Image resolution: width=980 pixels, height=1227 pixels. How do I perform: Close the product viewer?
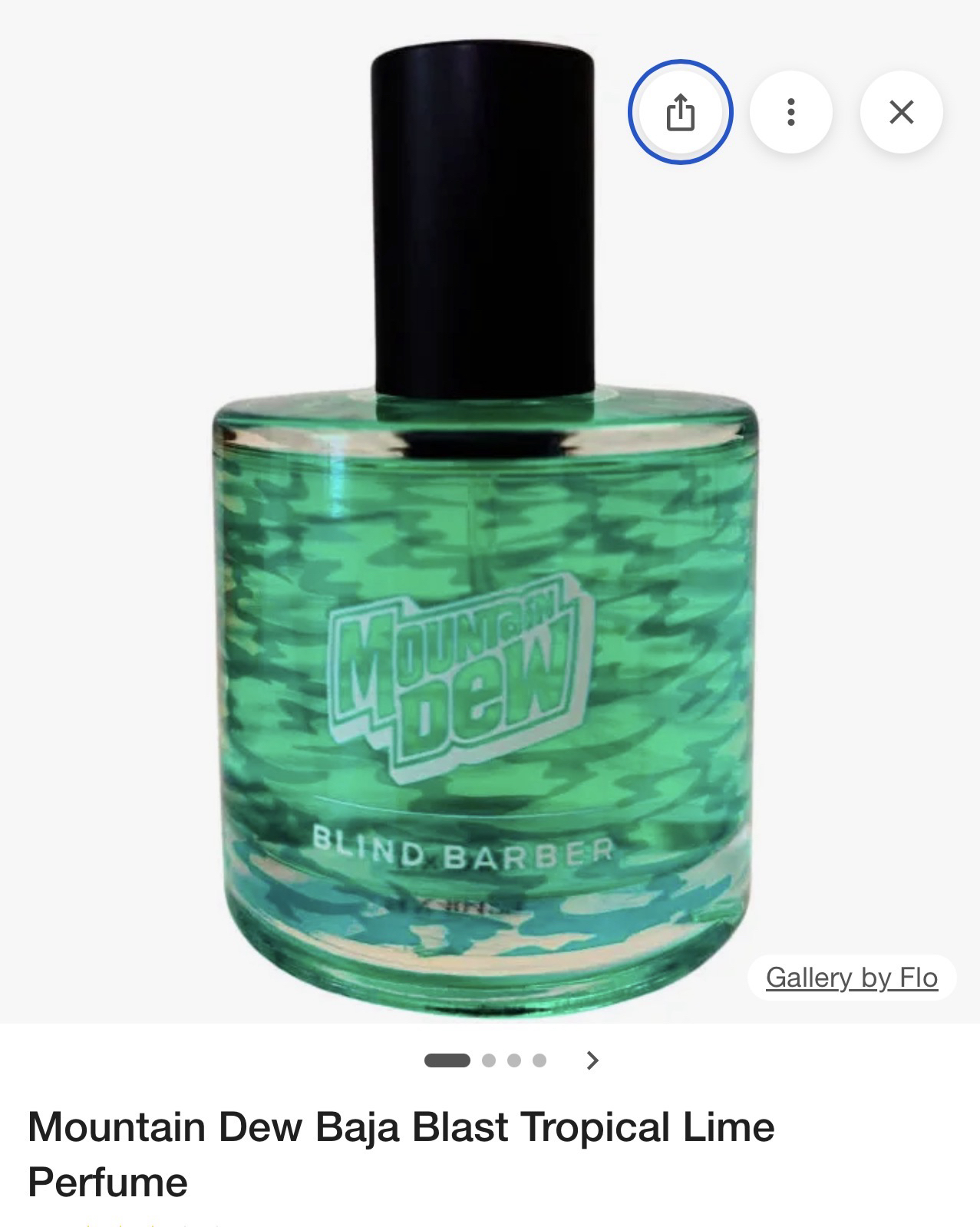pos(901,112)
